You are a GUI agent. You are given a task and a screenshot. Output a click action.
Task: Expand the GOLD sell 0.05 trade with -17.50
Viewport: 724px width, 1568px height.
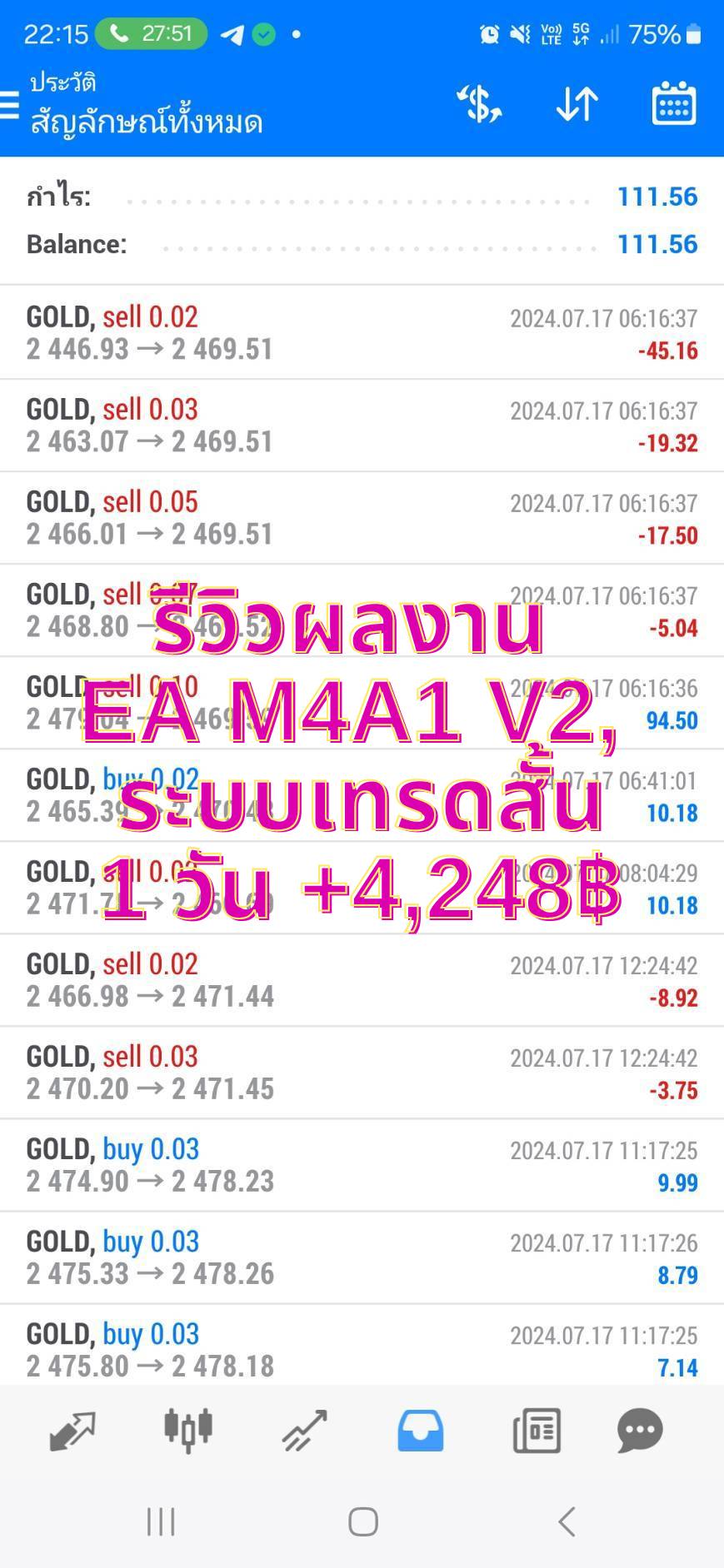362,518
